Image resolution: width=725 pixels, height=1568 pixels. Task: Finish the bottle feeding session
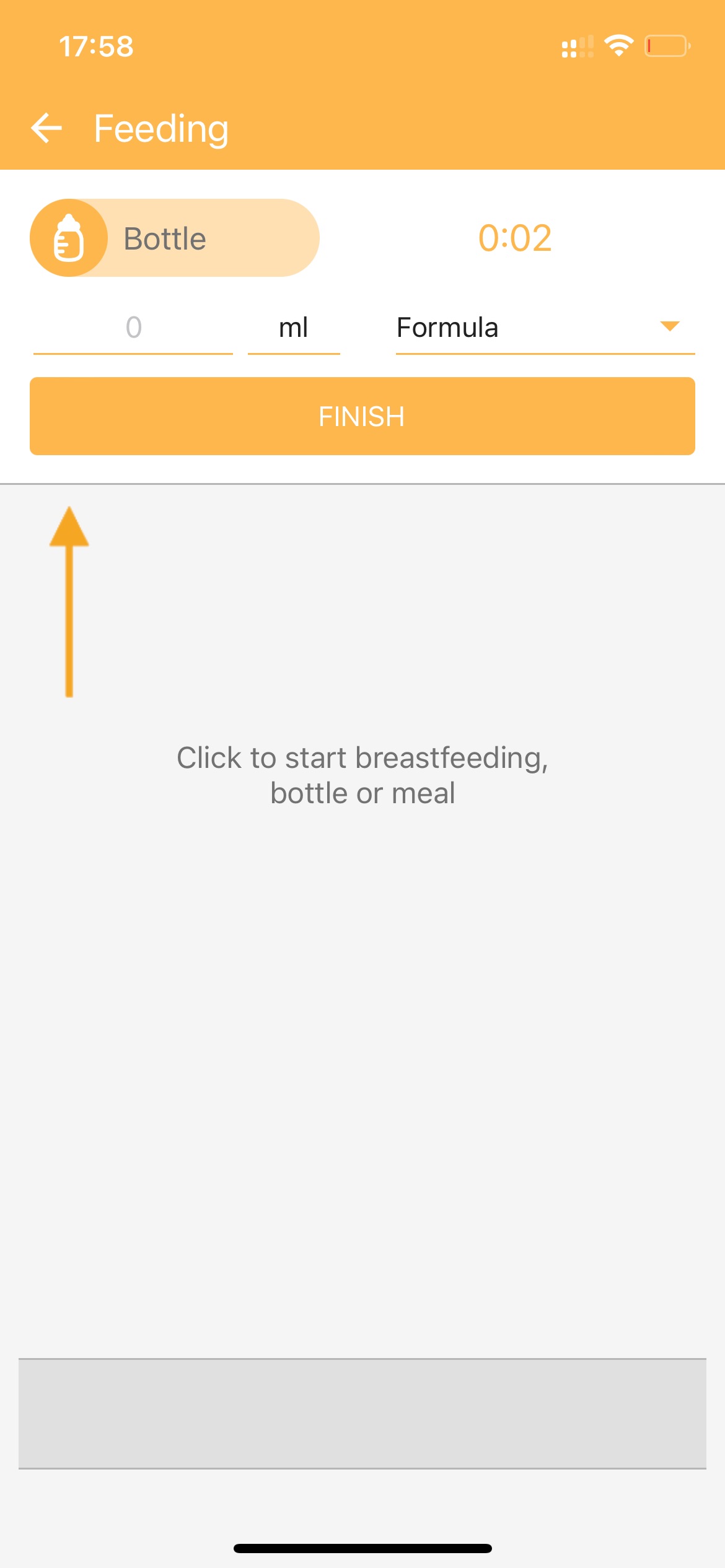(x=362, y=416)
